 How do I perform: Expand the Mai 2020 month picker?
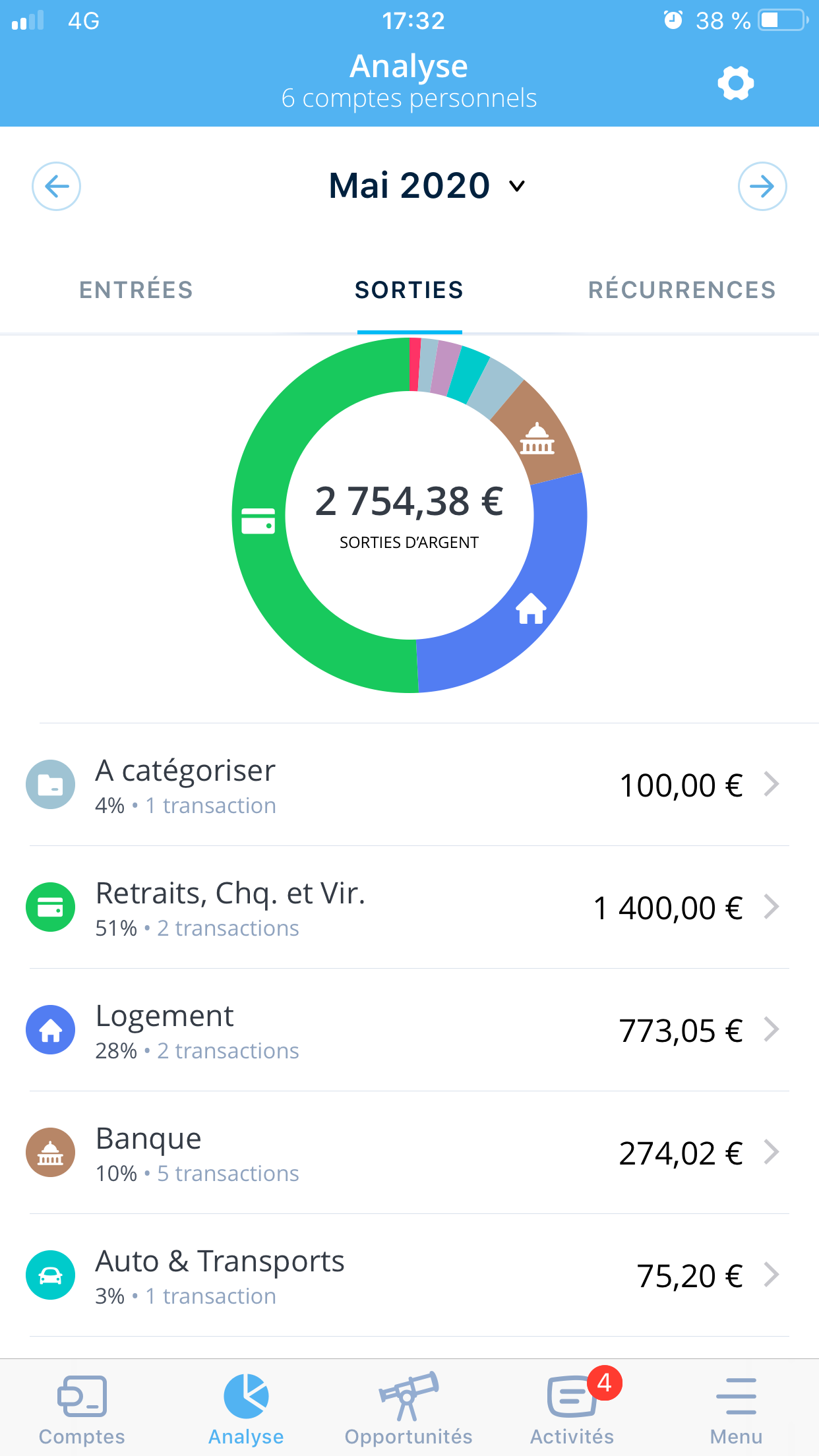click(427, 185)
